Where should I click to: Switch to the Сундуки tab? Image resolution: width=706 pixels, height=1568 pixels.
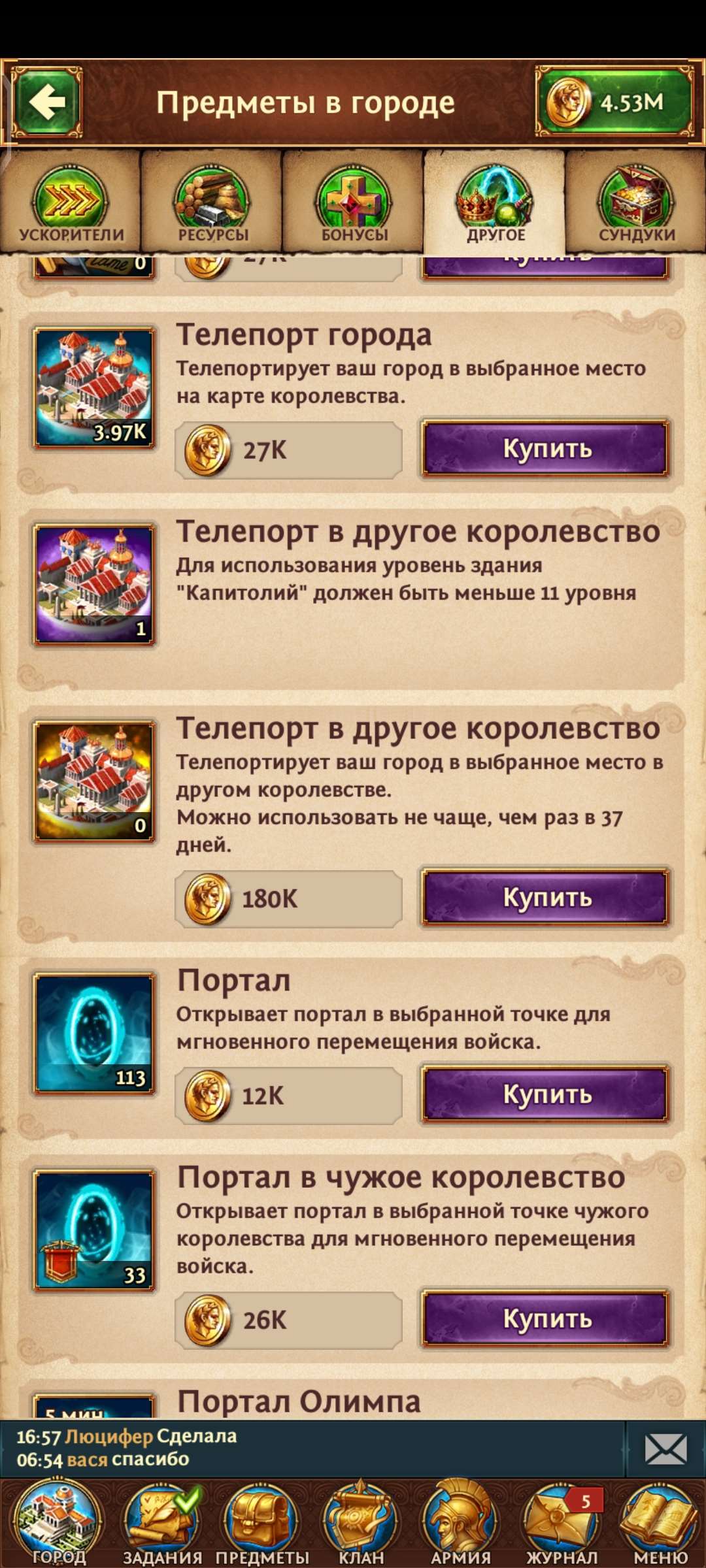pyautogui.click(x=634, y=203)
